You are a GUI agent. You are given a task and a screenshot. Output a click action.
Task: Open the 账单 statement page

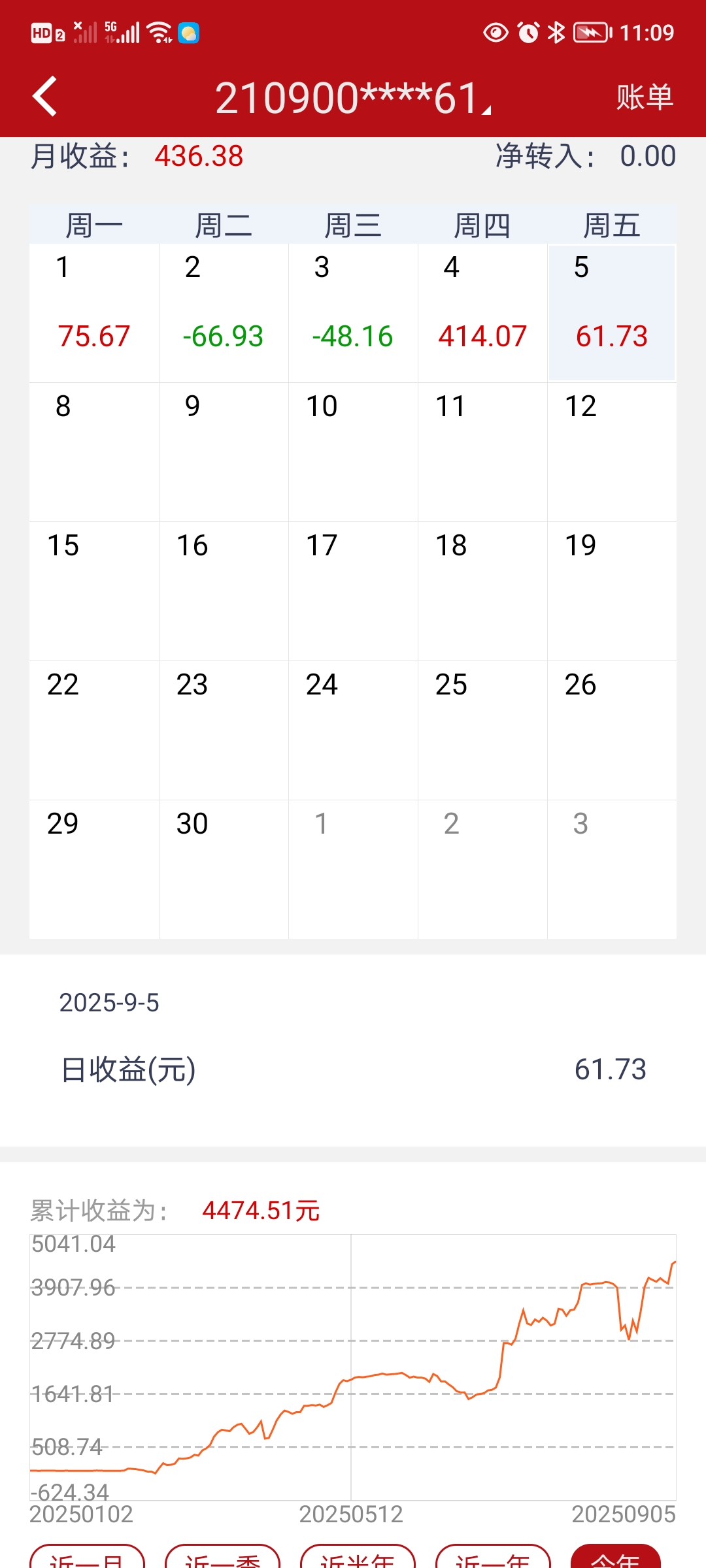point(644,97)
